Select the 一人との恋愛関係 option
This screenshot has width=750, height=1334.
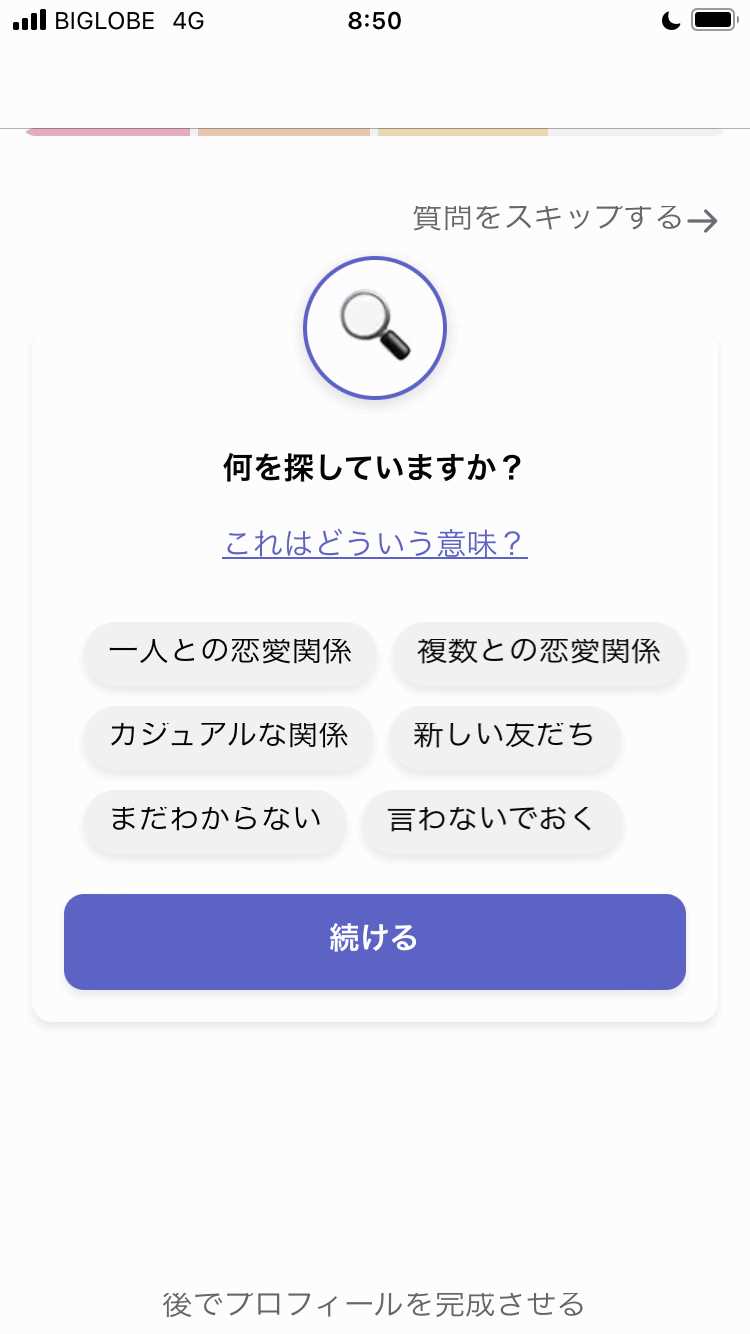click(x=229, y=654)
